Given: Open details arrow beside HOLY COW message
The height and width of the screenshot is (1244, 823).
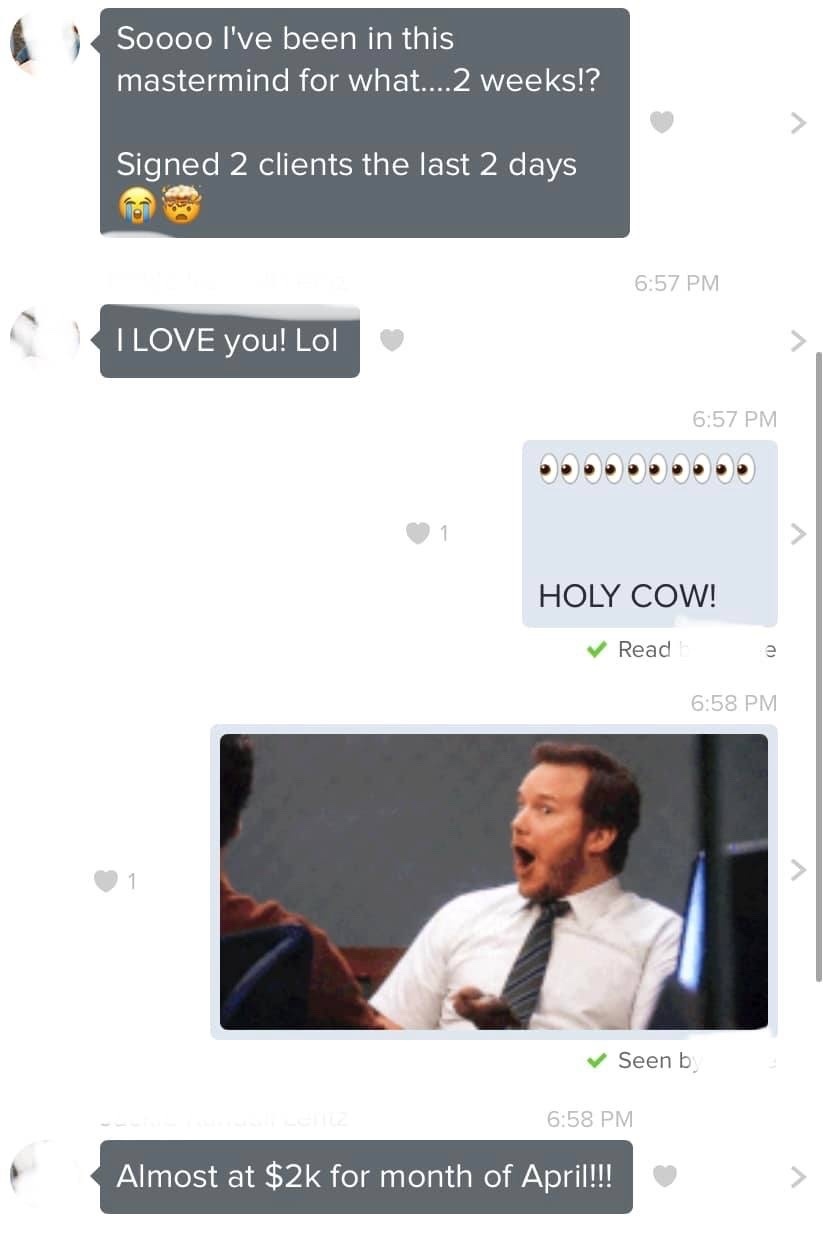Looking at the screenshot, I should [x=797, y=533].
